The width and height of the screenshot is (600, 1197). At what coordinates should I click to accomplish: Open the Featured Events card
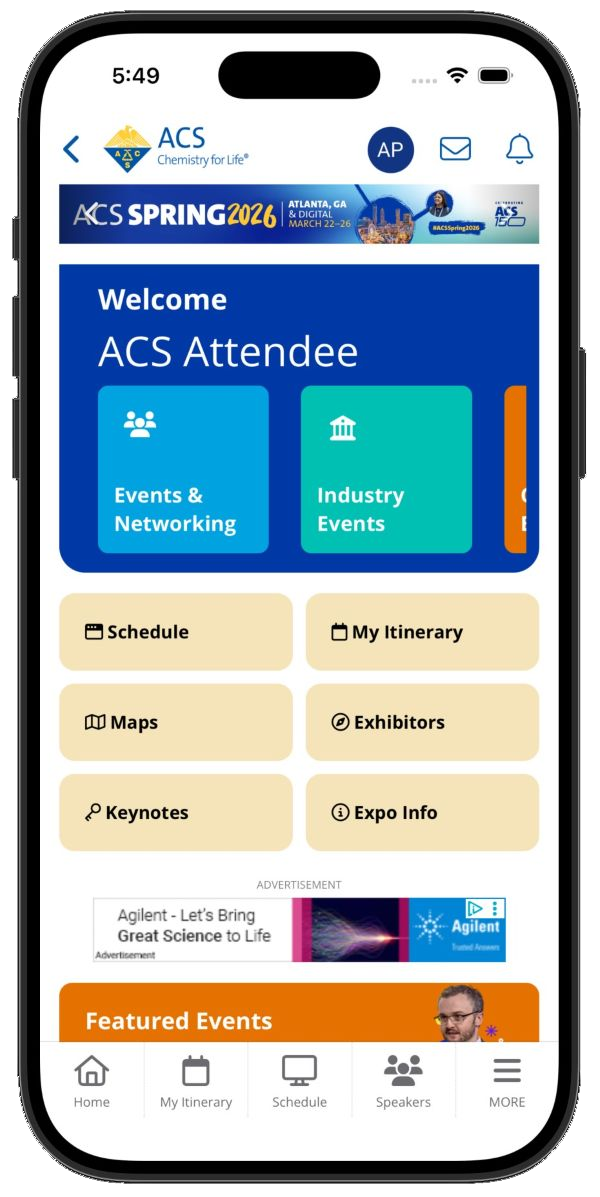pyautogui.click(x=298, y=1013)
